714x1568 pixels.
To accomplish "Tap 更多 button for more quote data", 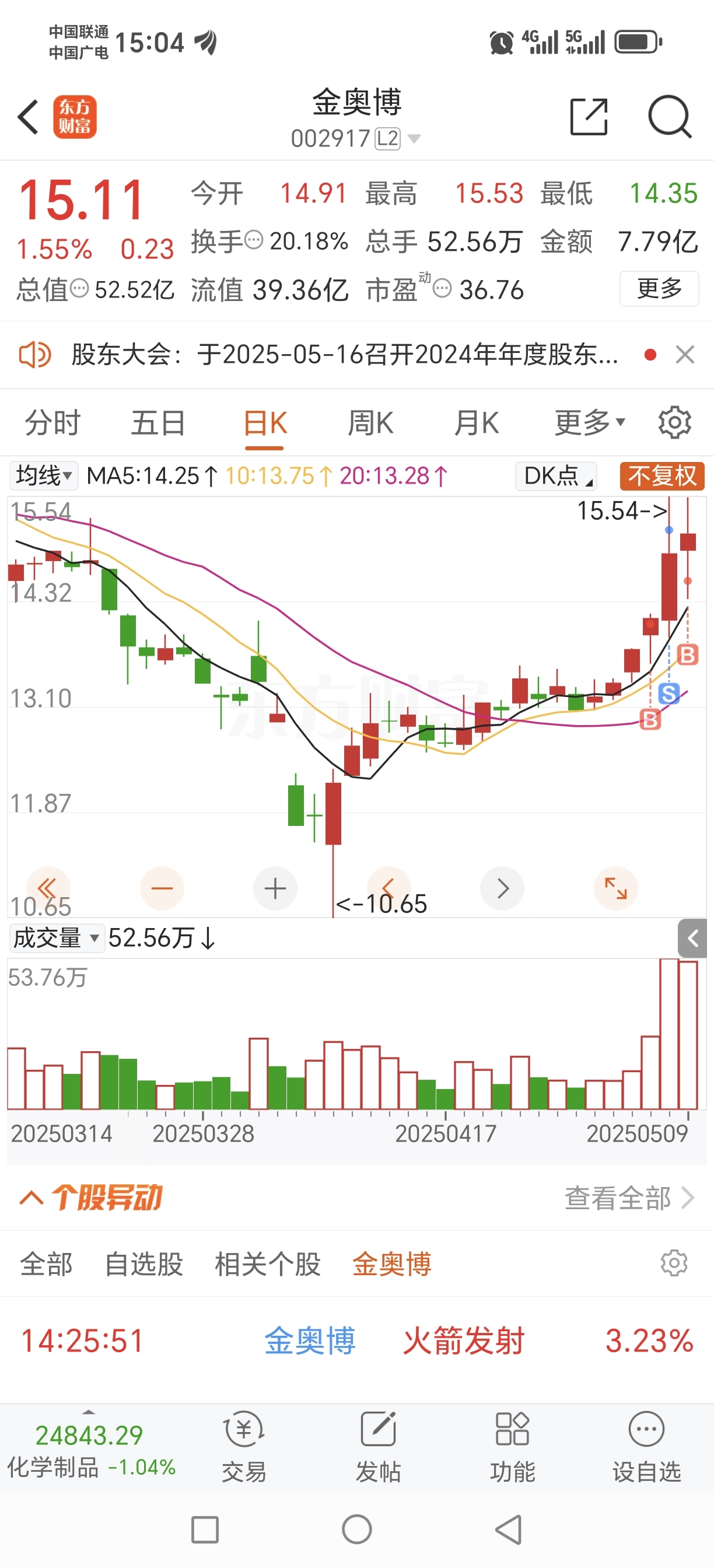I will [659, 289].
